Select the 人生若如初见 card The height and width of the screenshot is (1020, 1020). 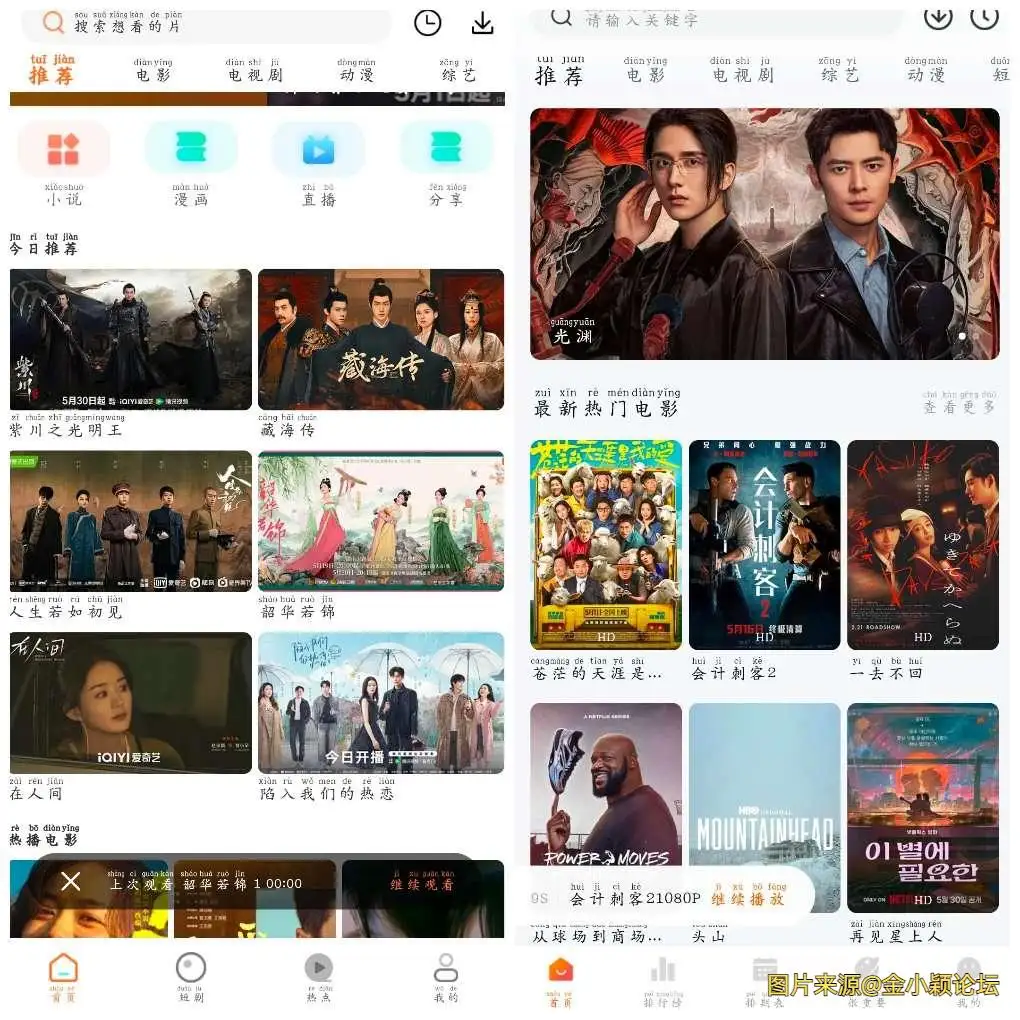pyautogui.click(x=131, y=521)
